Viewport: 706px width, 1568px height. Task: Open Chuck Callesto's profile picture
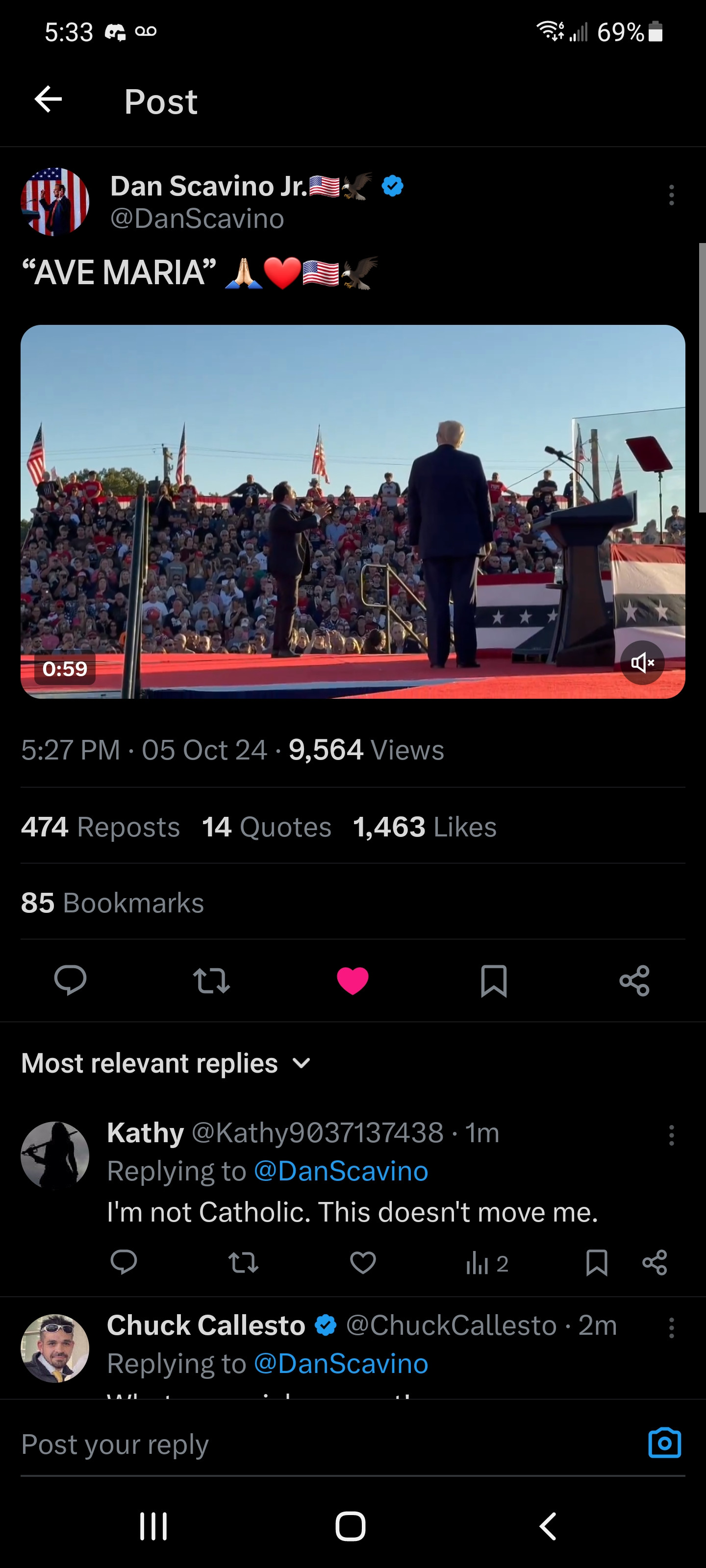pos(55,1347)
